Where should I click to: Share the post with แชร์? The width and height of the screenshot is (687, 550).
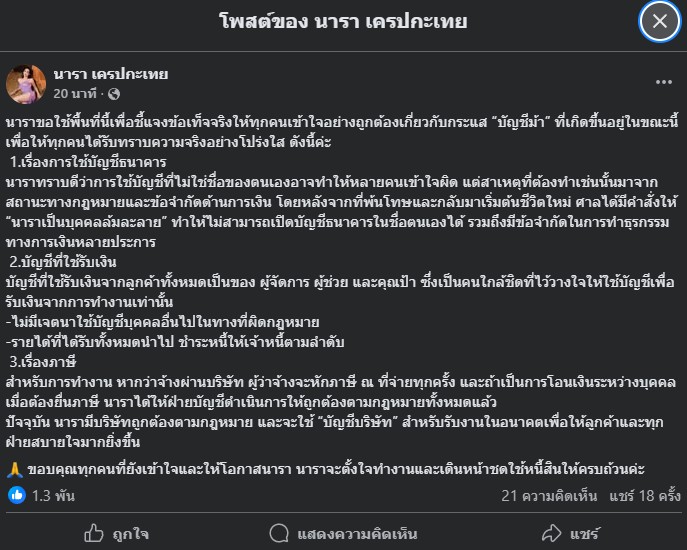point(570,533)
